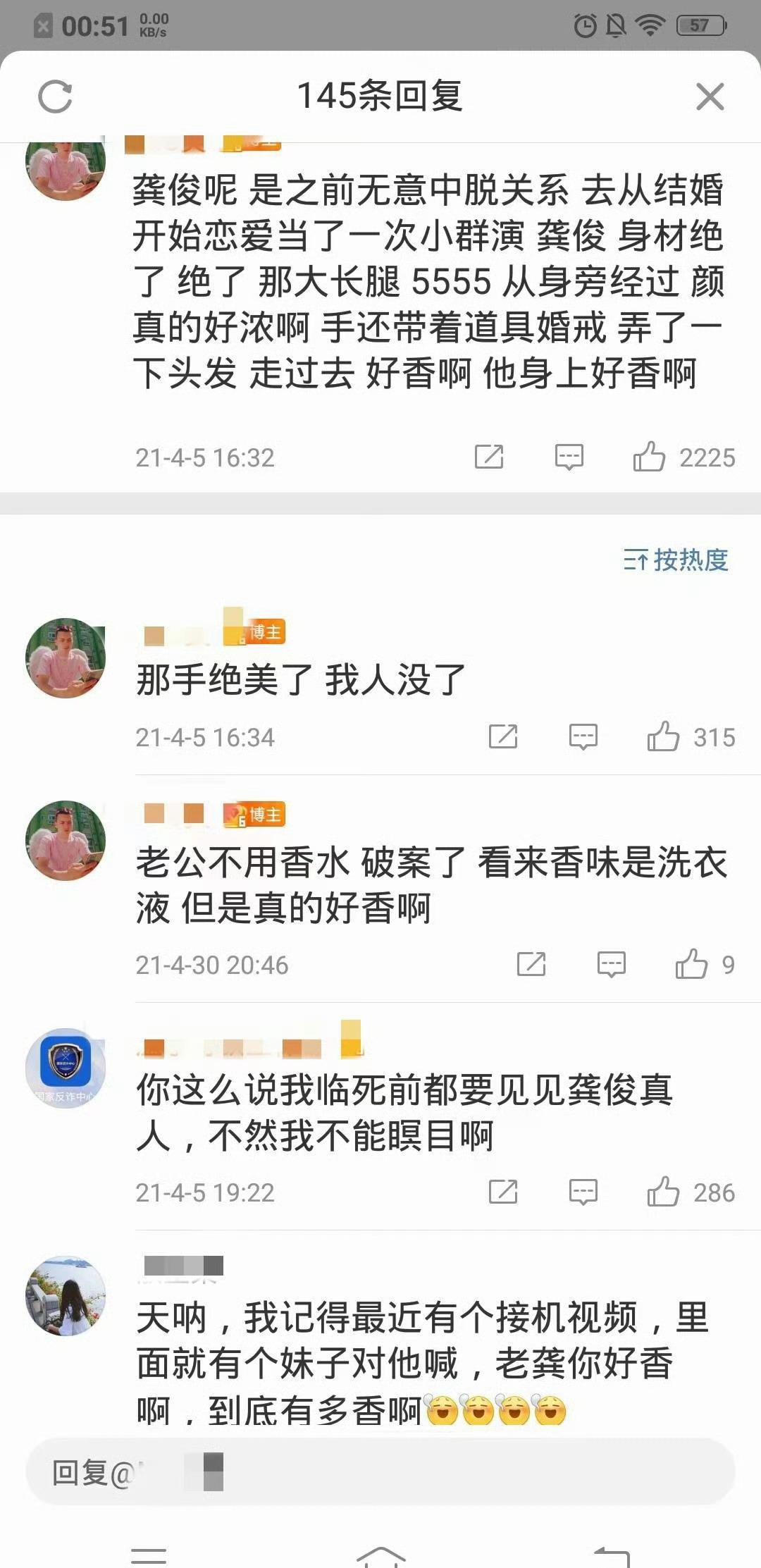Change sorting via 按热度

point(676,560)
